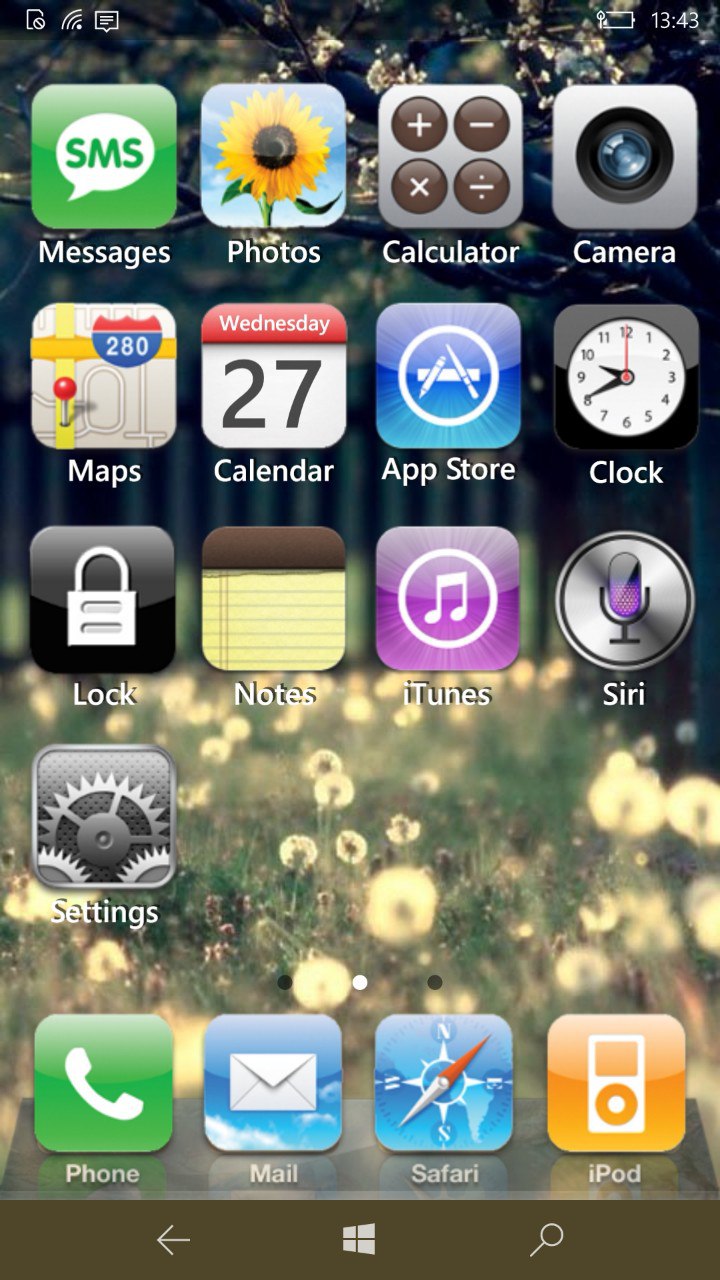The width and height of the screenshot is (720, 1280).
Task: Open the App Store
Action: 448,376
